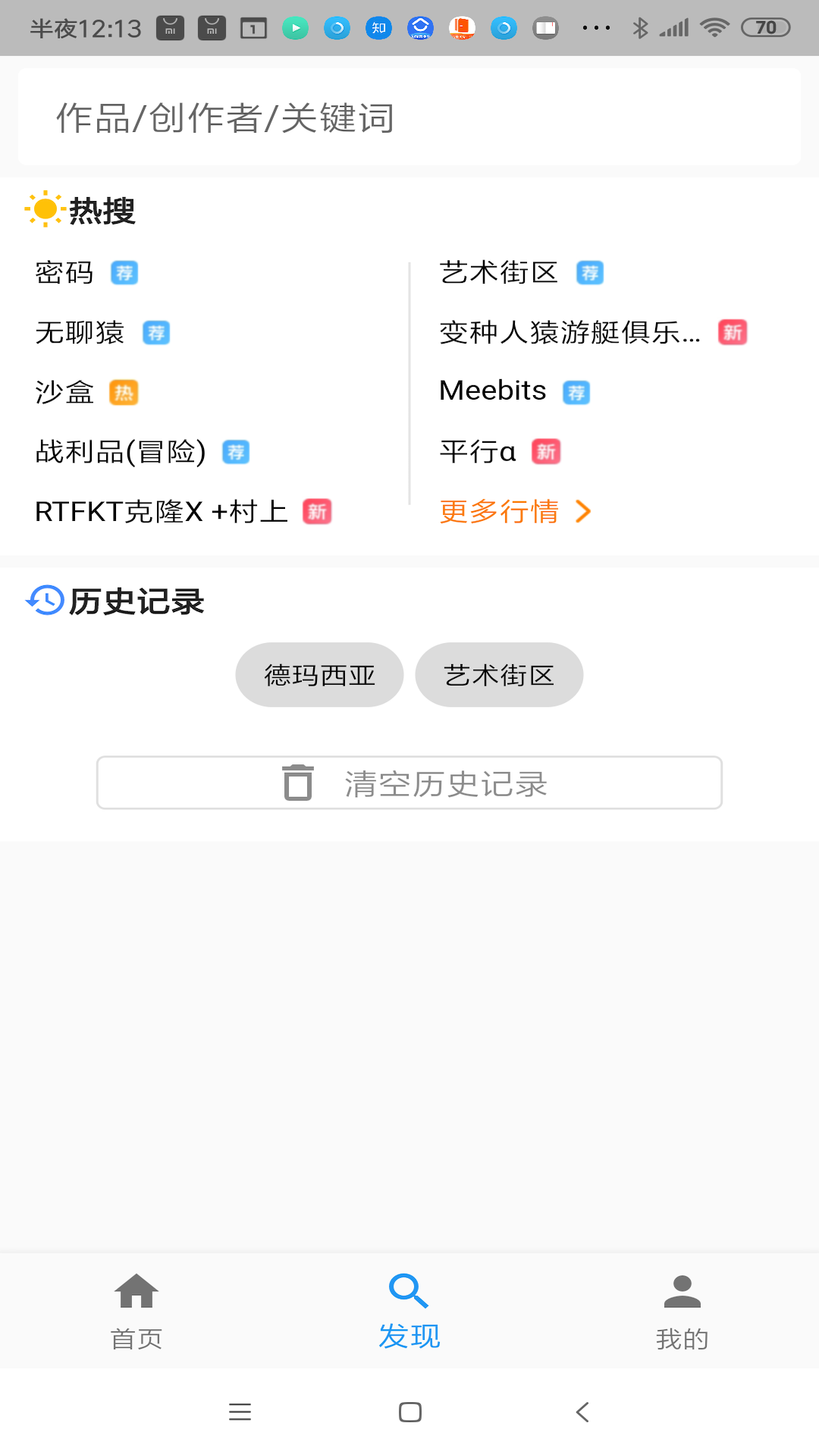
Task: Select hot search term 平行α
Action: [x=478, y=452]
